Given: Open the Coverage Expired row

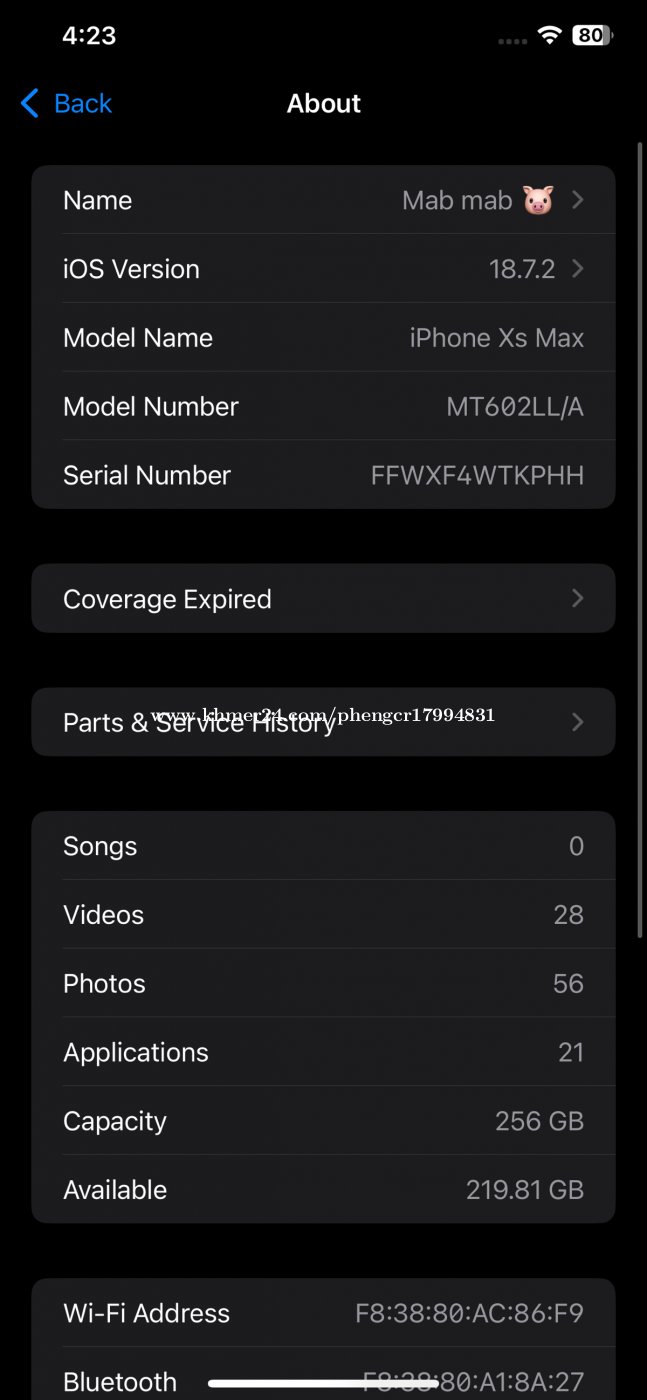Looking at the screenshot, I should (323, 599).
